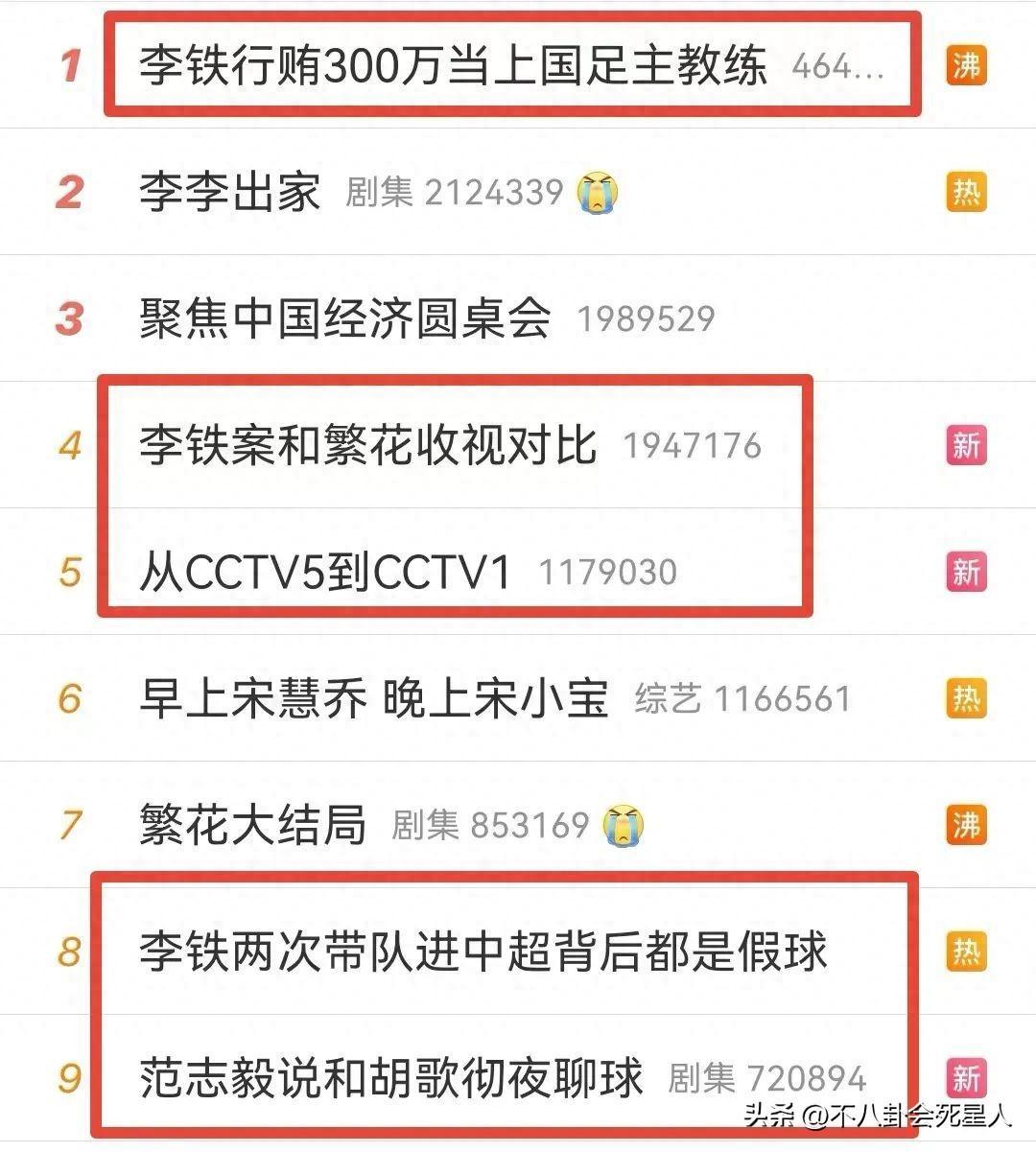The image size is (1036, 1152).
Task: Open the top trend 李铁行贿300万当上国足主教练
Action: click(x=453, y=66)
